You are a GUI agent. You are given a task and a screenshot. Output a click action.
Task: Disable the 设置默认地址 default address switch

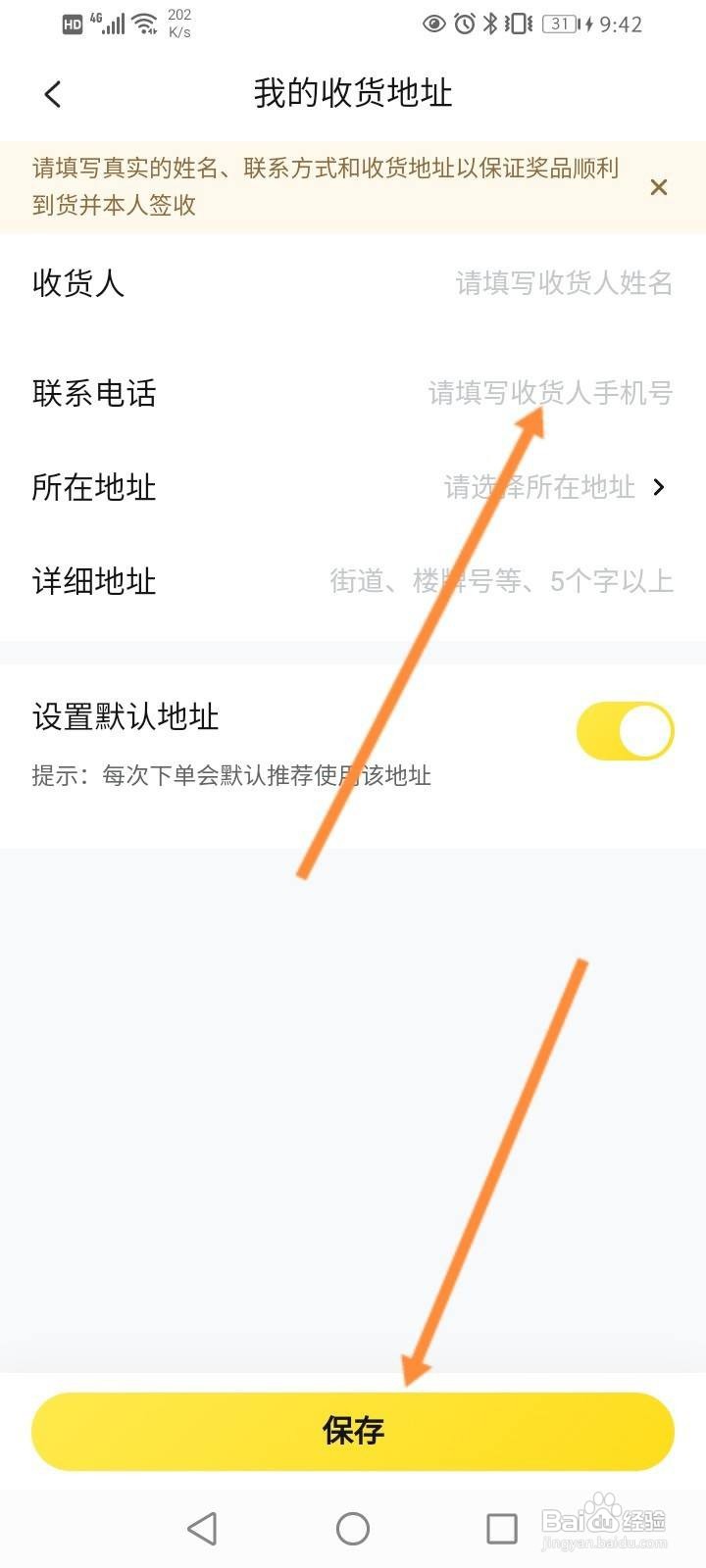click(x=625, y=729)
